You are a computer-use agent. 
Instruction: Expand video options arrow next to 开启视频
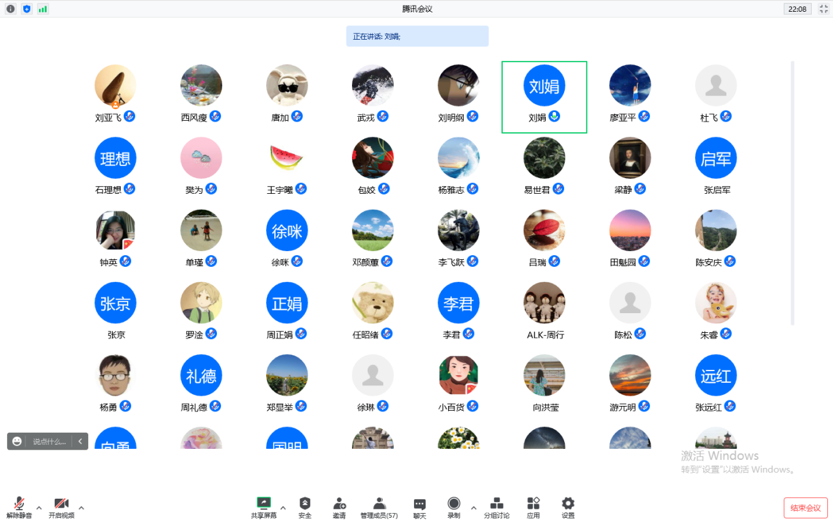pos(81,507)
